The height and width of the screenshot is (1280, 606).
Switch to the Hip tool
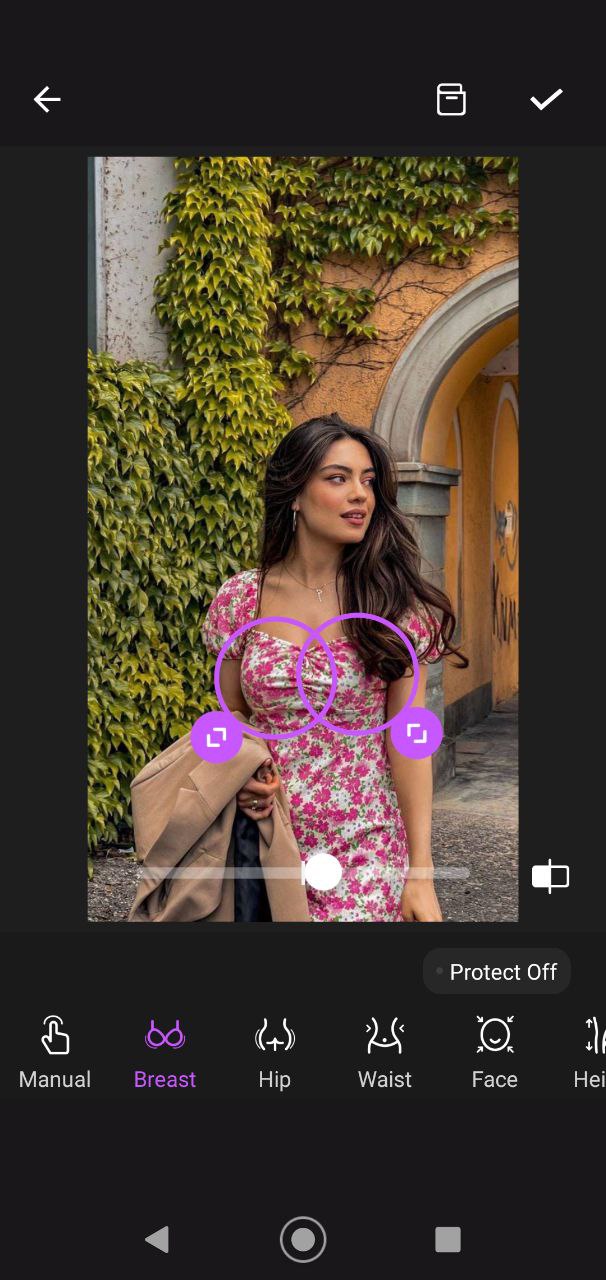(x=274, y=1052)
